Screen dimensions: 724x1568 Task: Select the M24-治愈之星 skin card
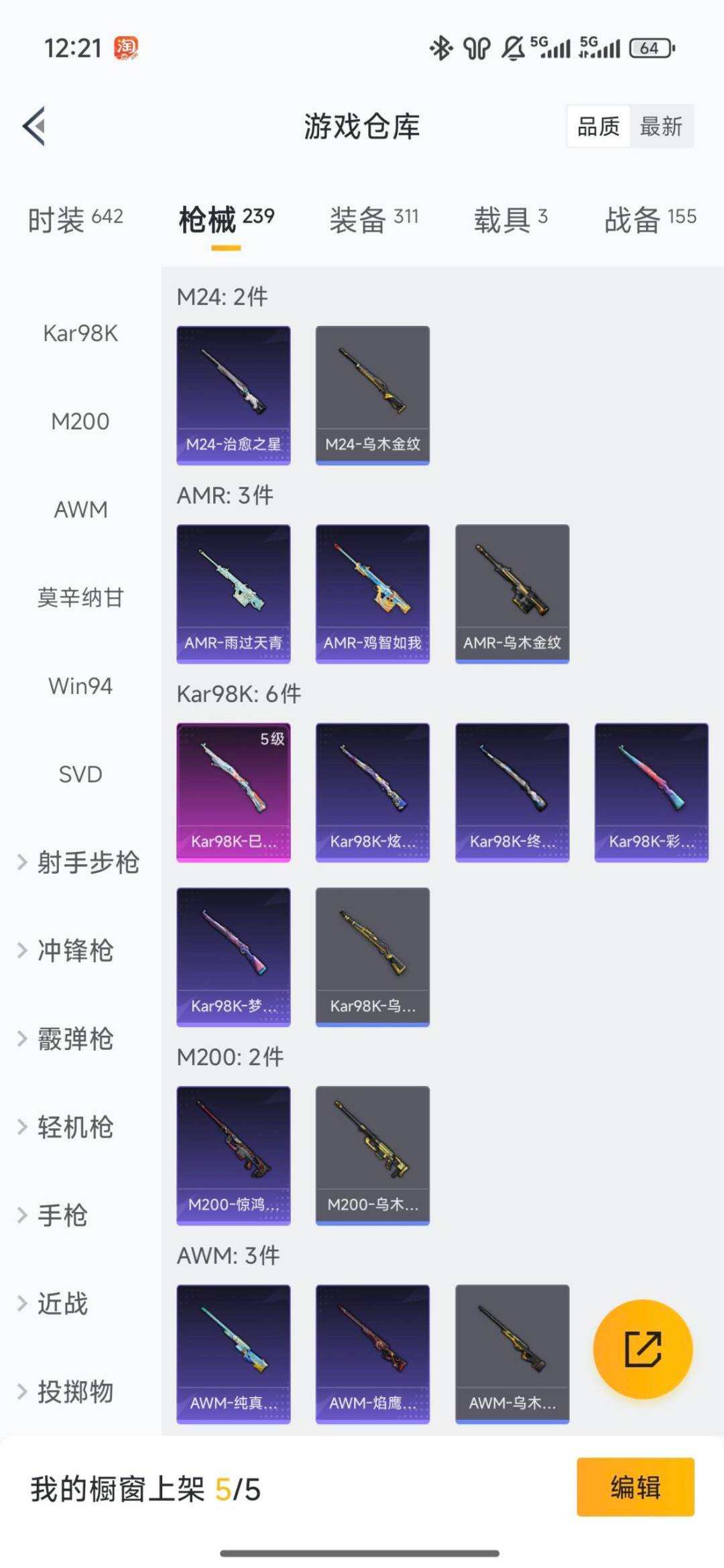(x=233, y=394)
